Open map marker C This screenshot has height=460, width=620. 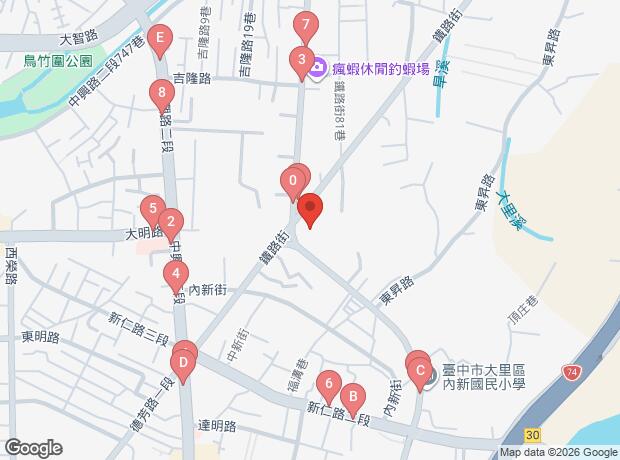click(x=420, y=372)
